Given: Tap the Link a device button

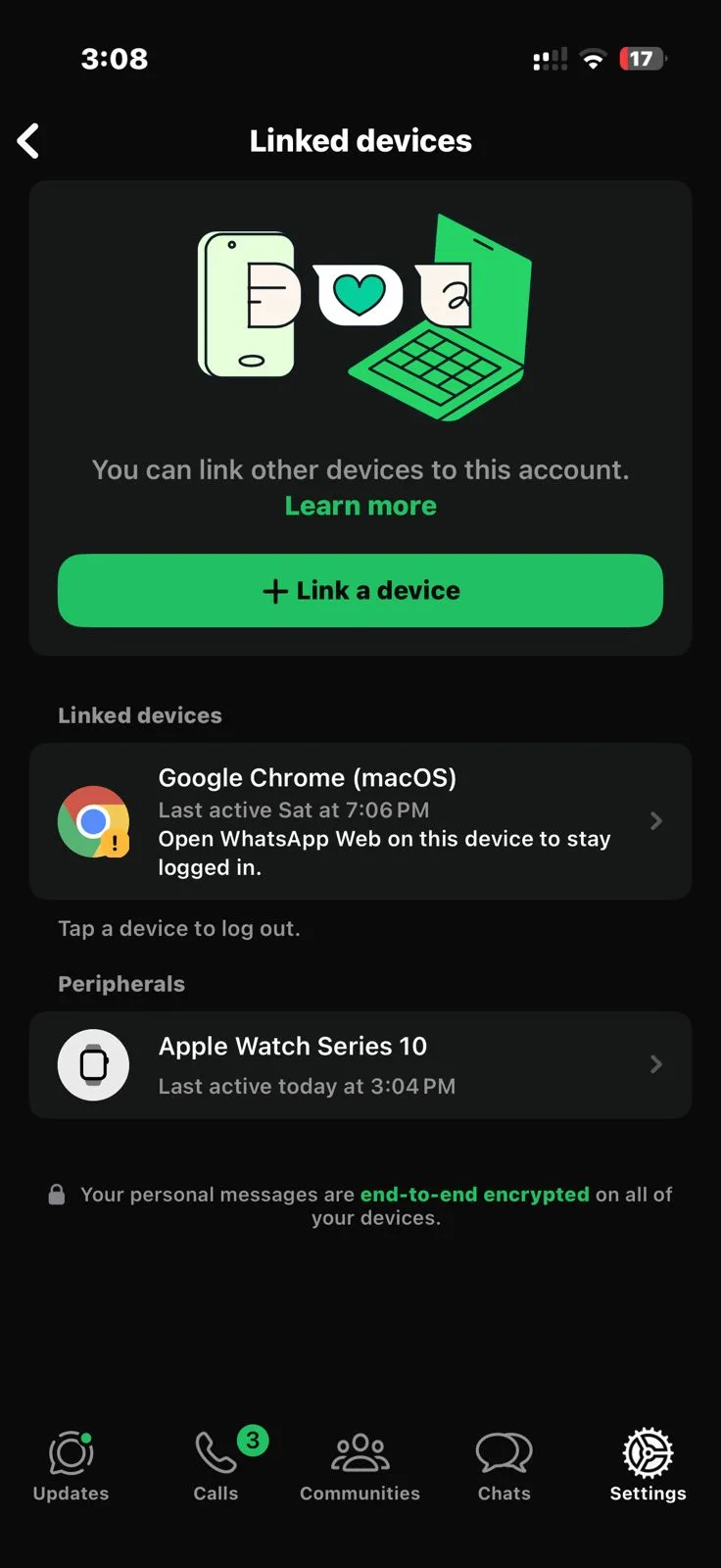Looking at the screenshot, I should pos(360,591).
